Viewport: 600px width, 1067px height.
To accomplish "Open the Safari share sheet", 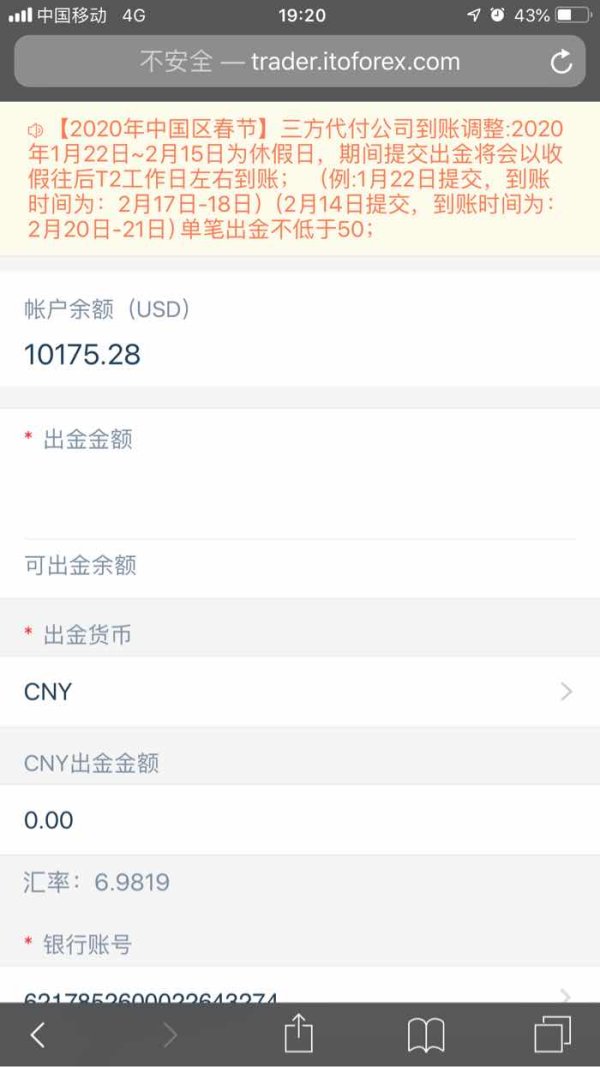I will (x=298, y=1034).
